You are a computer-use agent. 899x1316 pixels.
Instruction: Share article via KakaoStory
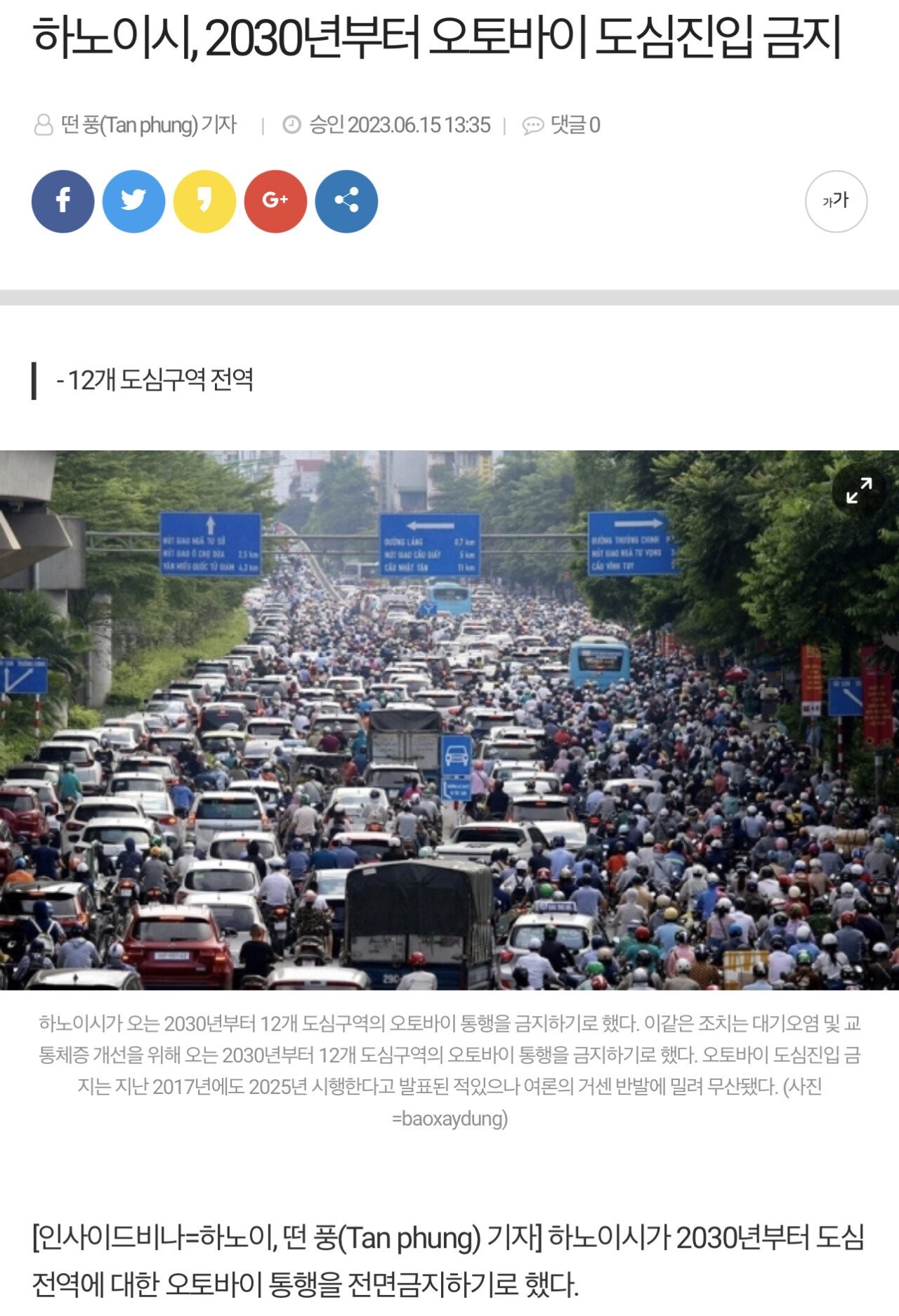point(204,201)
